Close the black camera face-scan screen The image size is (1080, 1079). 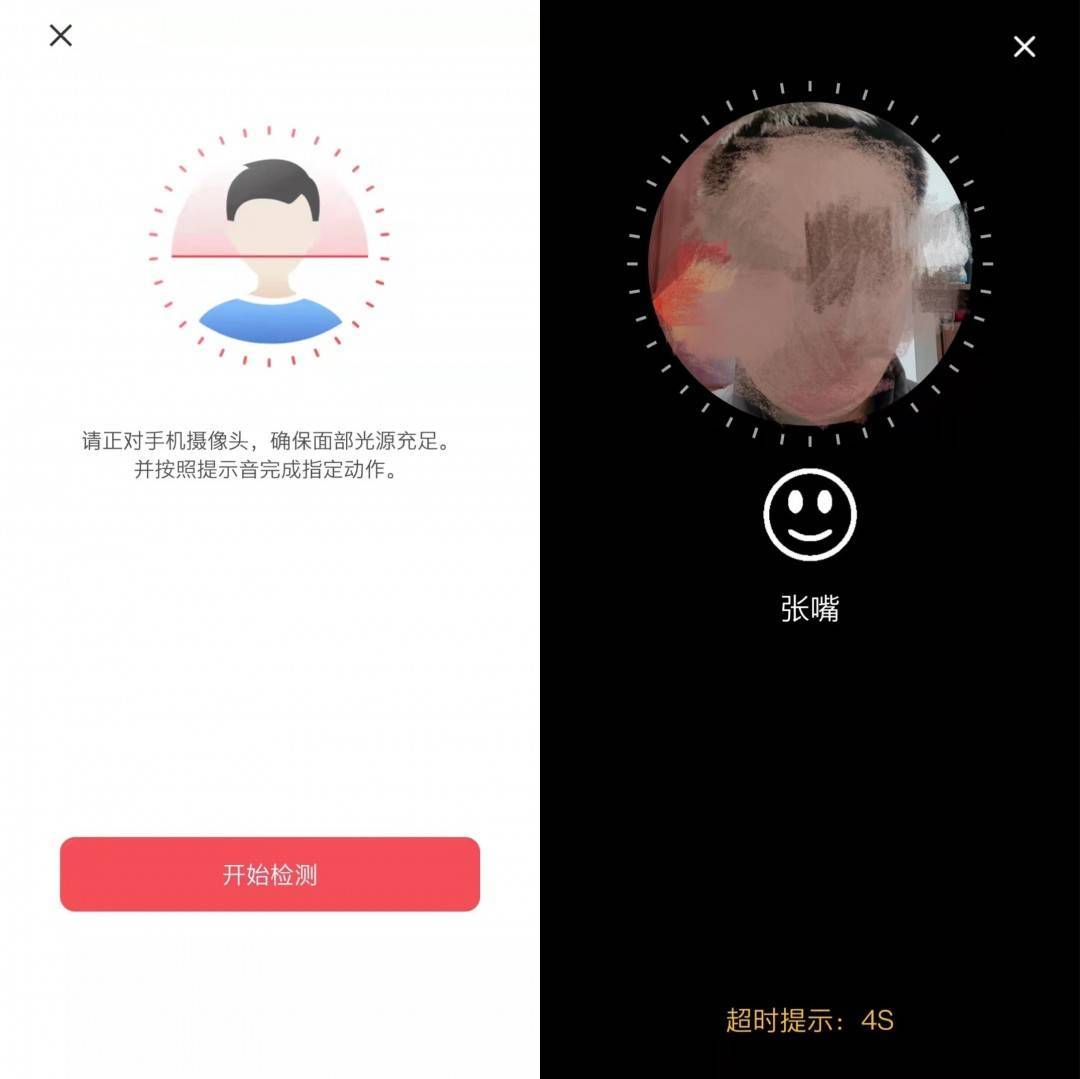[x=1024, y=47]
